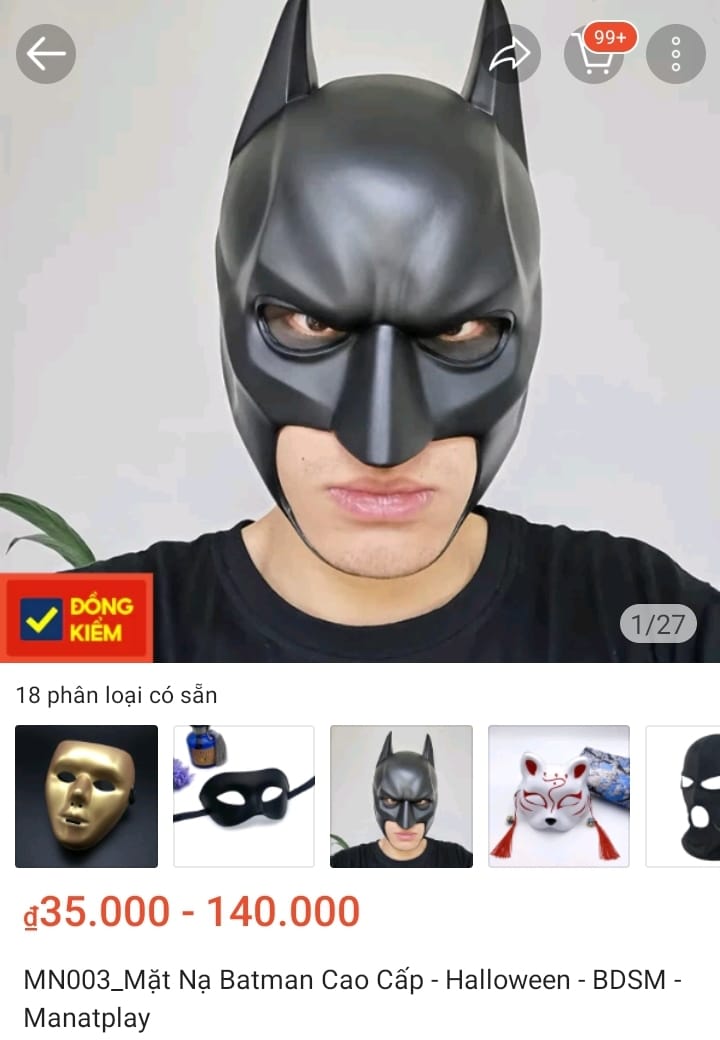720x1040 pixels.
Task: Tap the Đồng Kiểm badge
Action: pyautogui.click(x=77, y=619)
